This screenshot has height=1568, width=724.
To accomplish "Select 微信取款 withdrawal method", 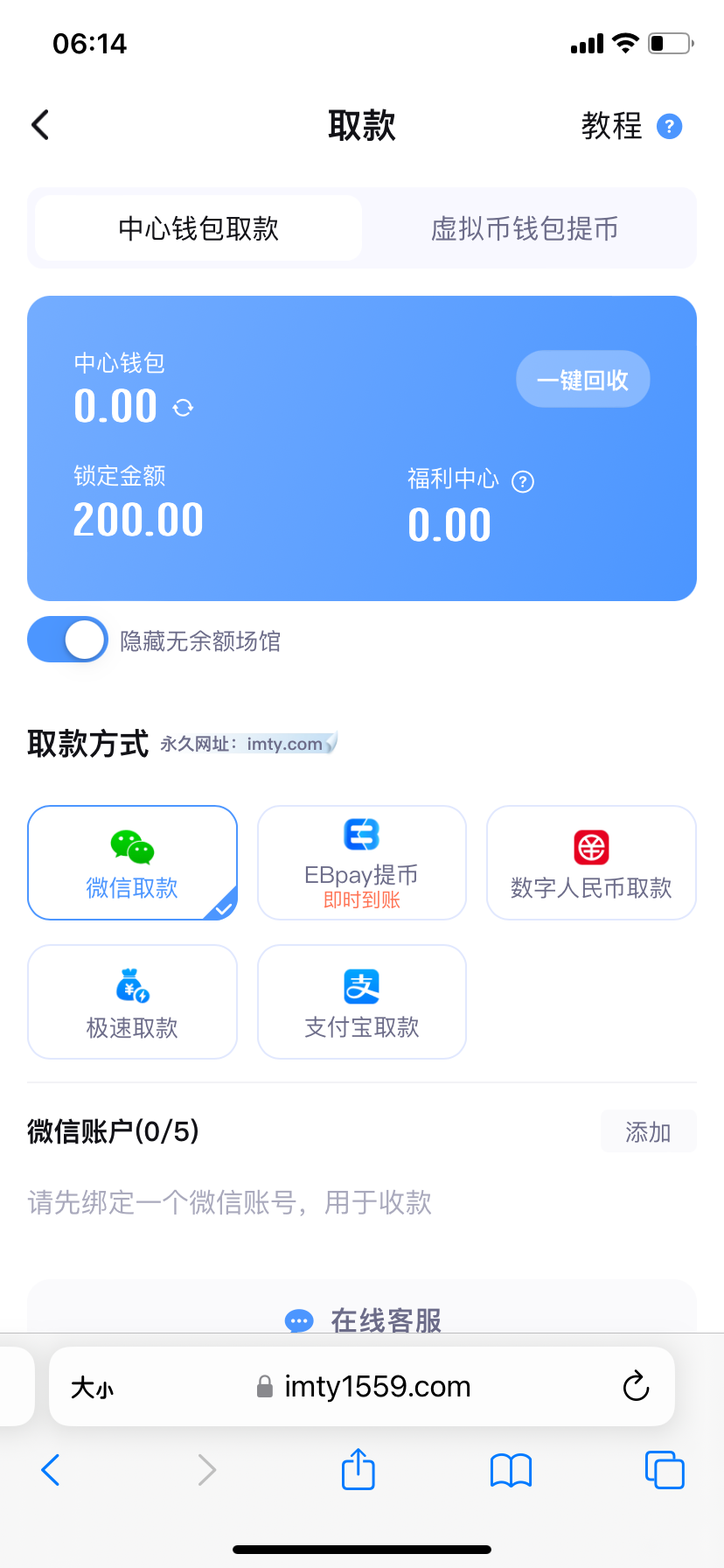I will (x=132, y=863).
